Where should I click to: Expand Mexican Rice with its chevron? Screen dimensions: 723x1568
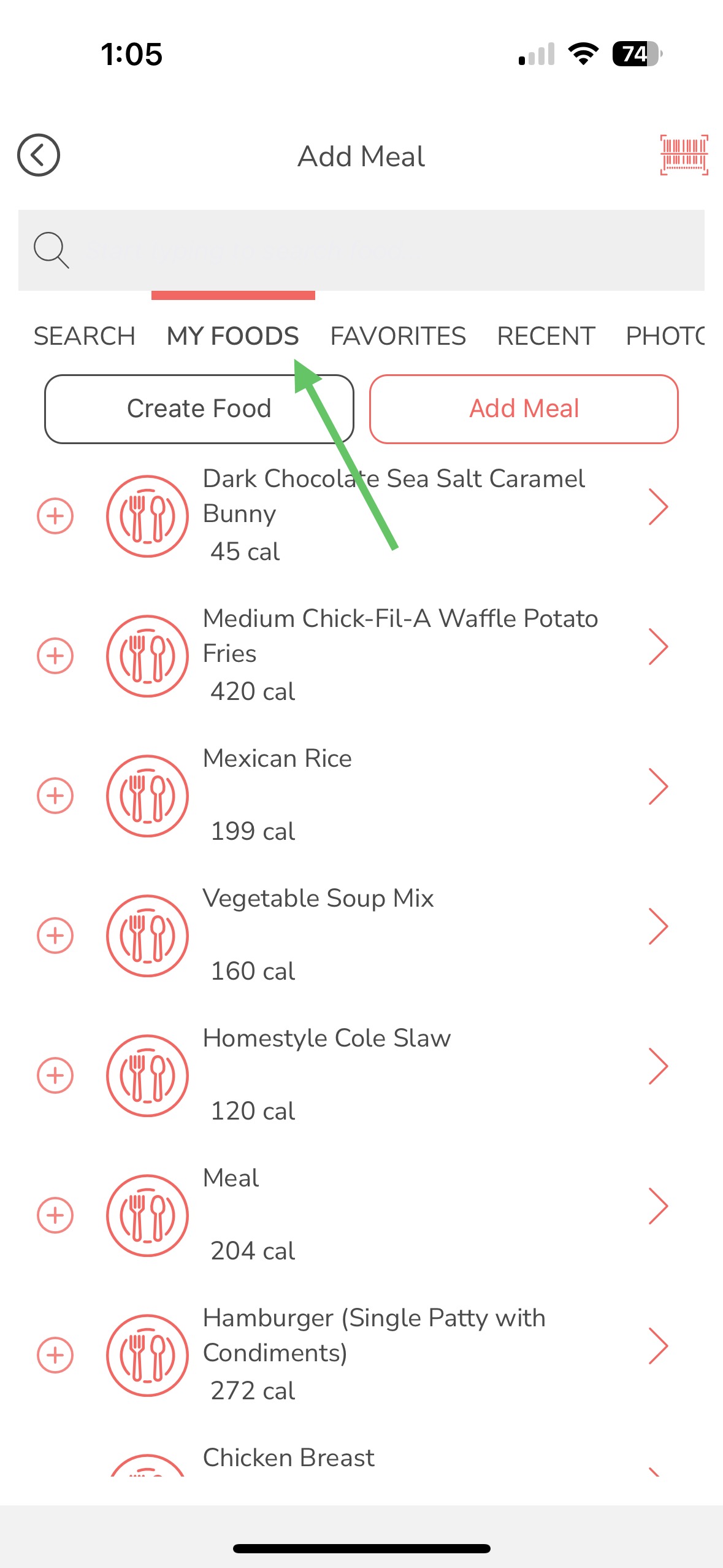click(657, 787)
